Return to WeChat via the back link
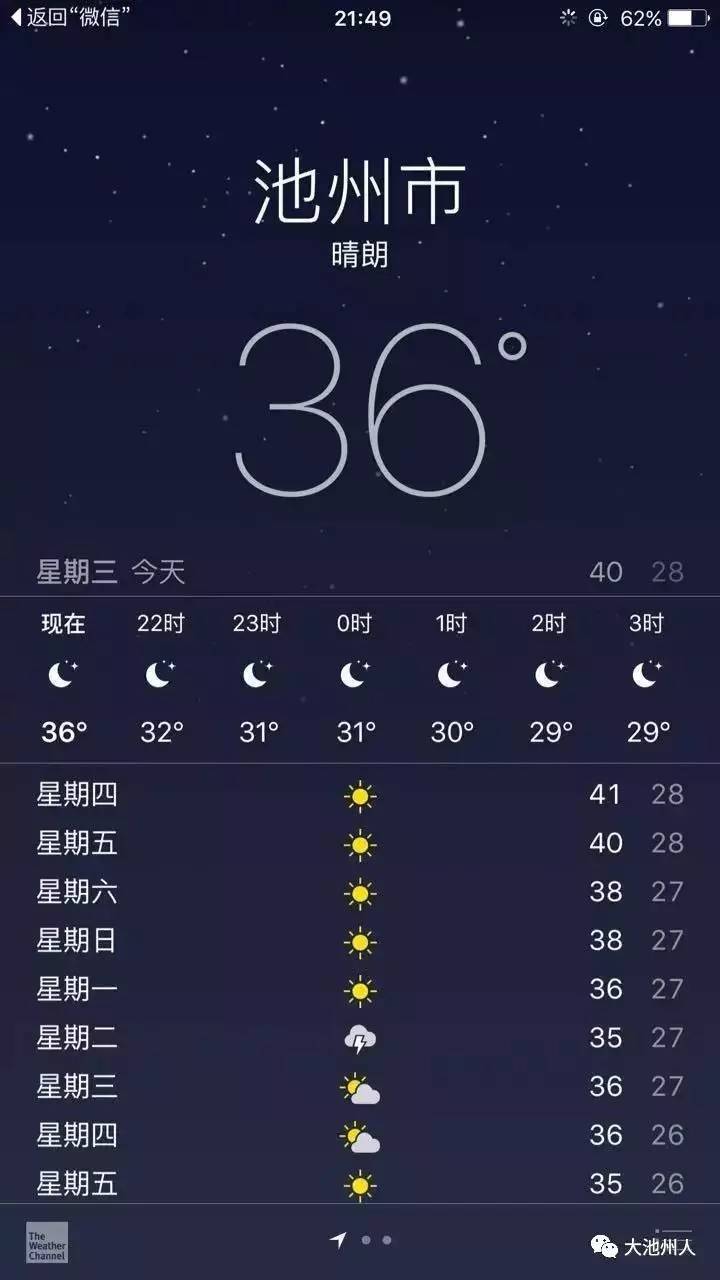The width and height of the screenshot is (720, 1280). (68, 17)
